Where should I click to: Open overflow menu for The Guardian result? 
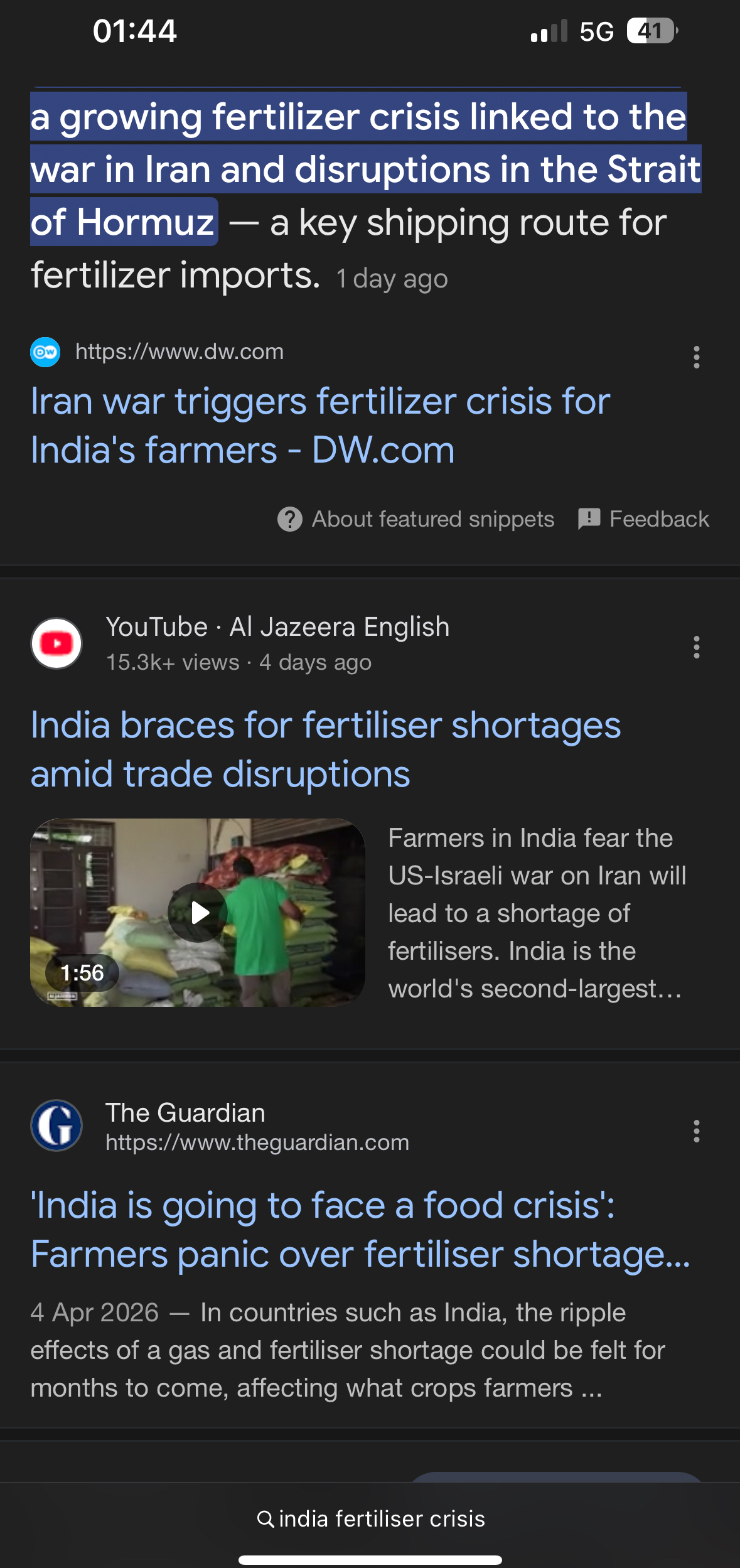(x=696, y=1130)
